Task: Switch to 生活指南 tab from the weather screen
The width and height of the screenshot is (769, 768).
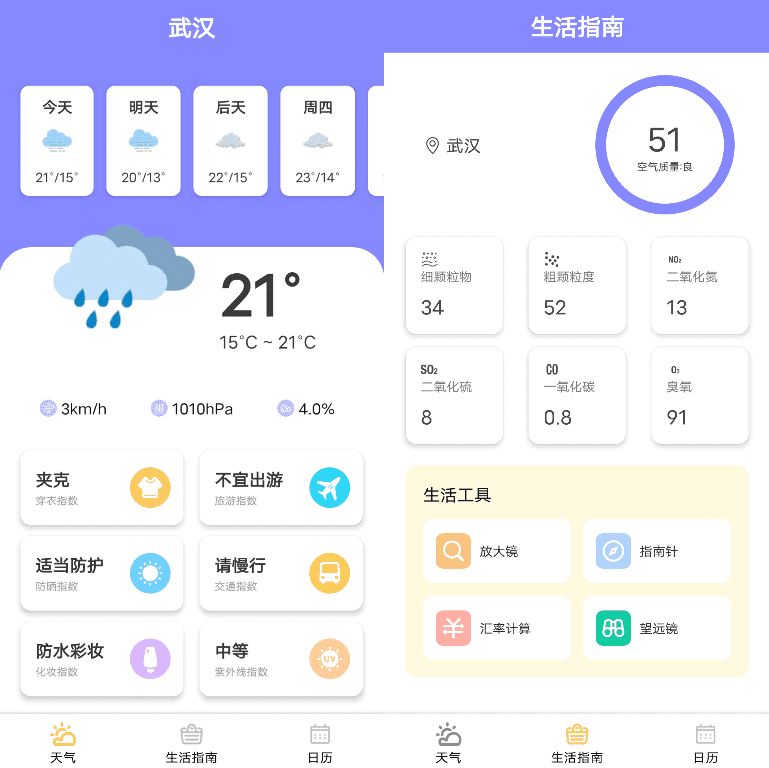Action: pos(191,743)
